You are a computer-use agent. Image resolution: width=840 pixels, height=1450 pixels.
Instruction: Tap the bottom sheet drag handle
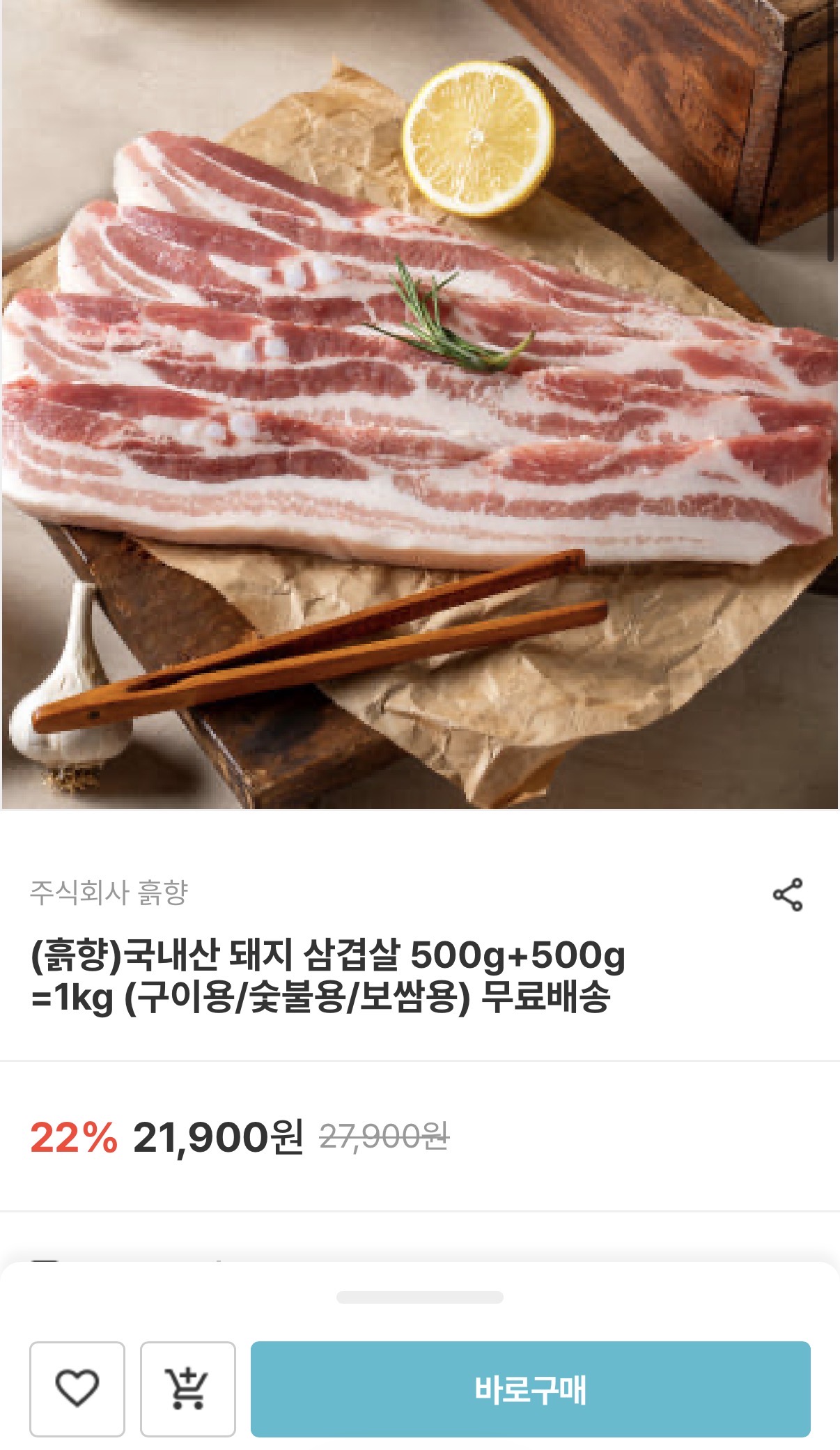click(x=419, y=1297)
